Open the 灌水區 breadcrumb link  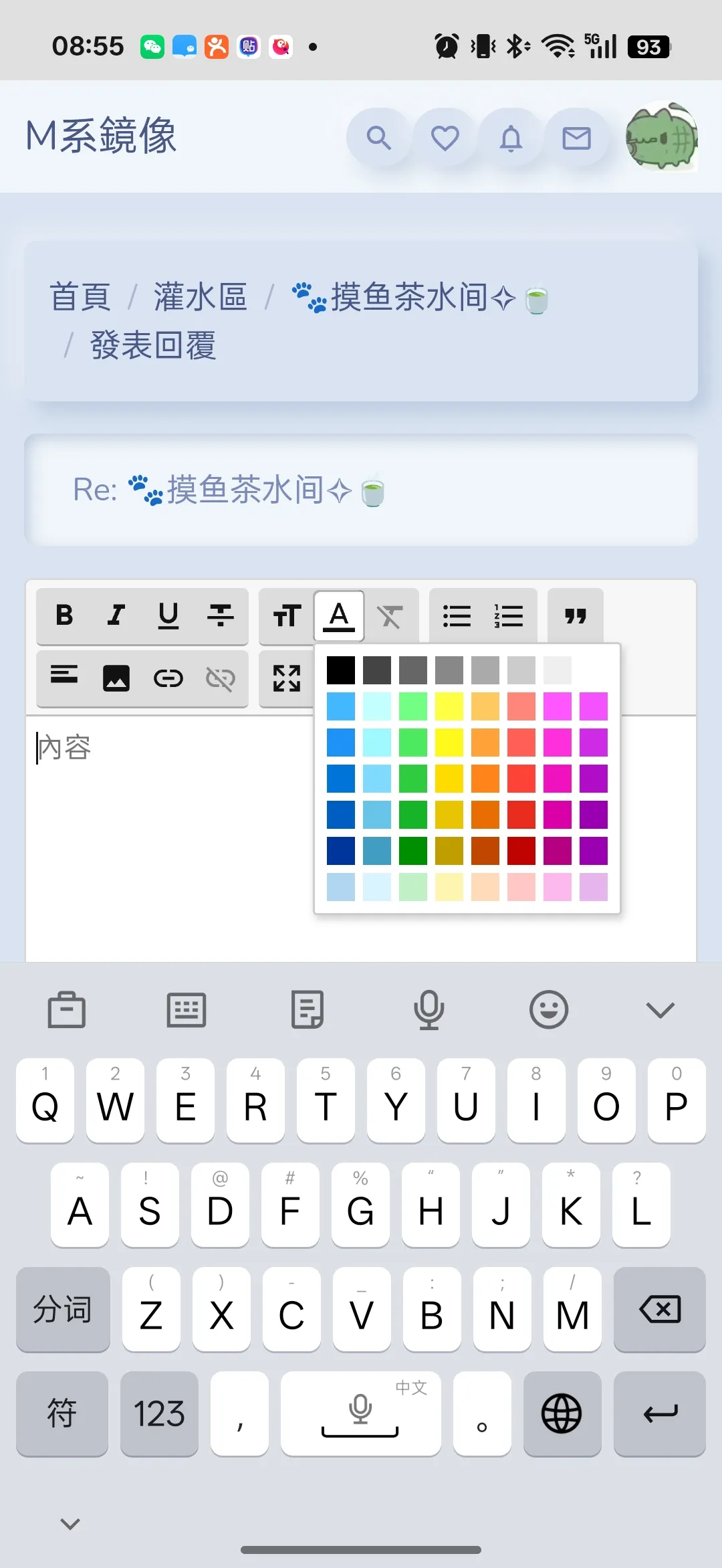coord(200,296)
